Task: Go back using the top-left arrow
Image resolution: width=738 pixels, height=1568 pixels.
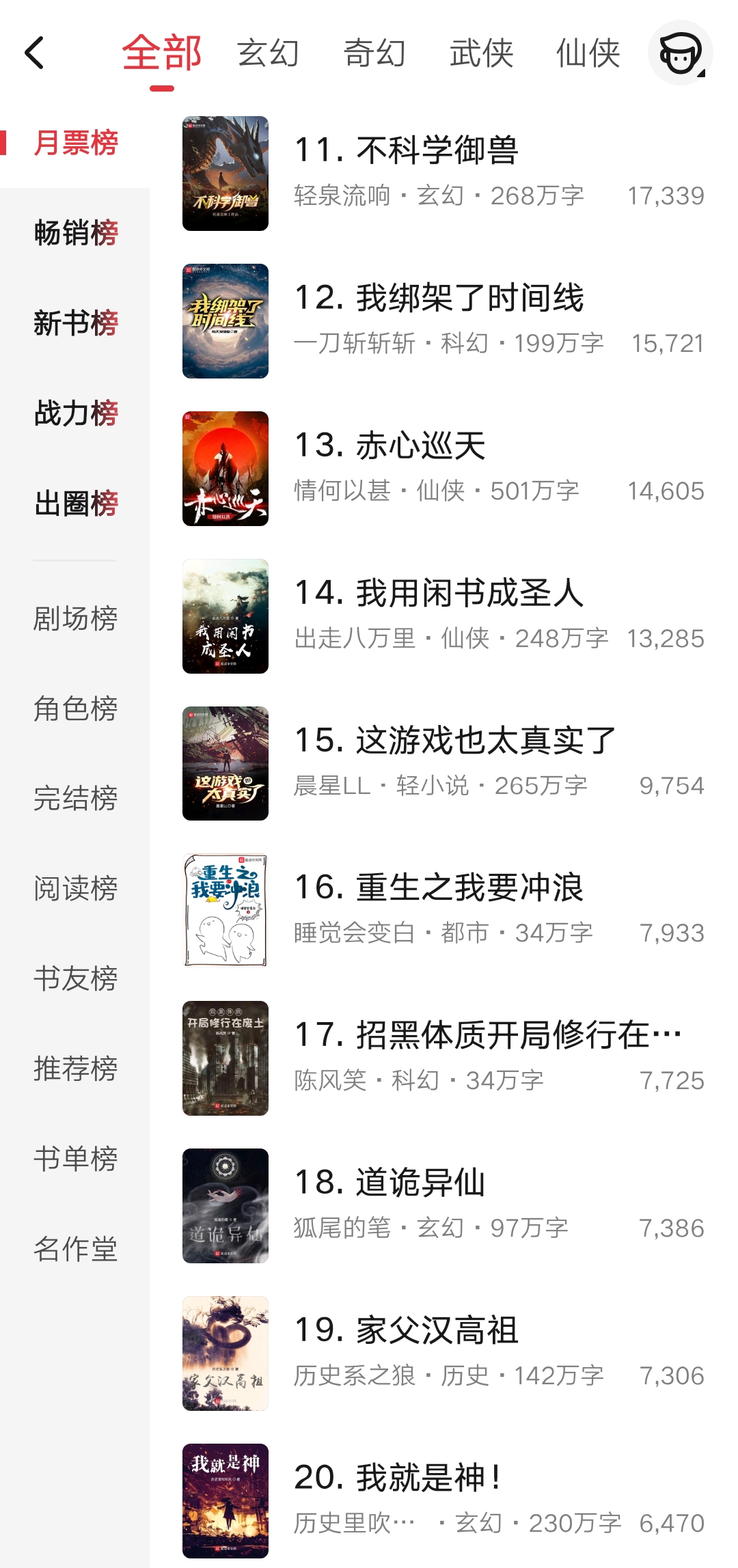Action: [x=34, y=53]
